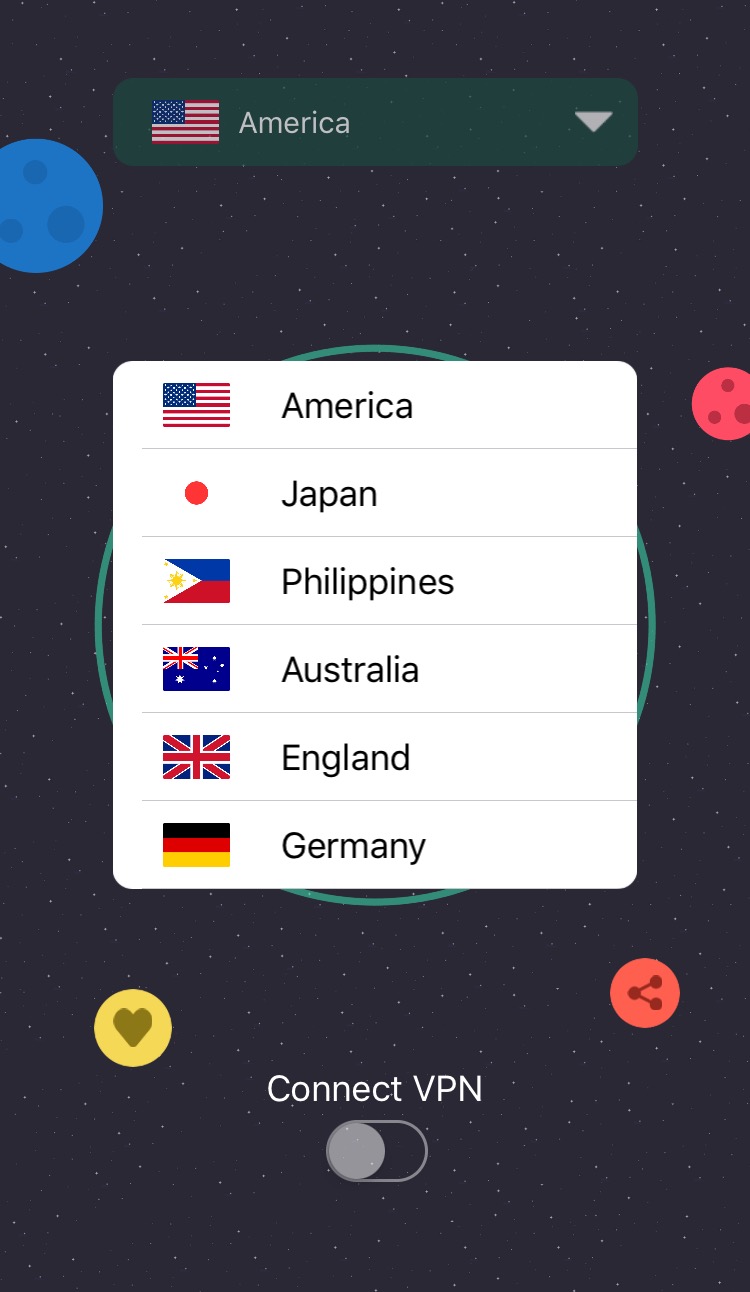
Task: Select the Germany server
Action: [x=375, y=846]
